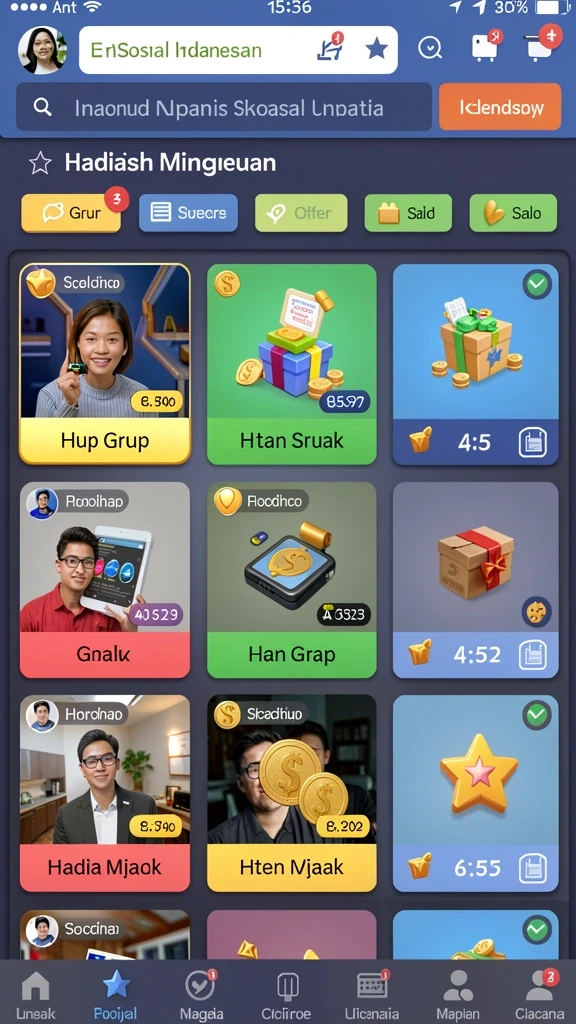Select the Suecre chip

(188, 212)
